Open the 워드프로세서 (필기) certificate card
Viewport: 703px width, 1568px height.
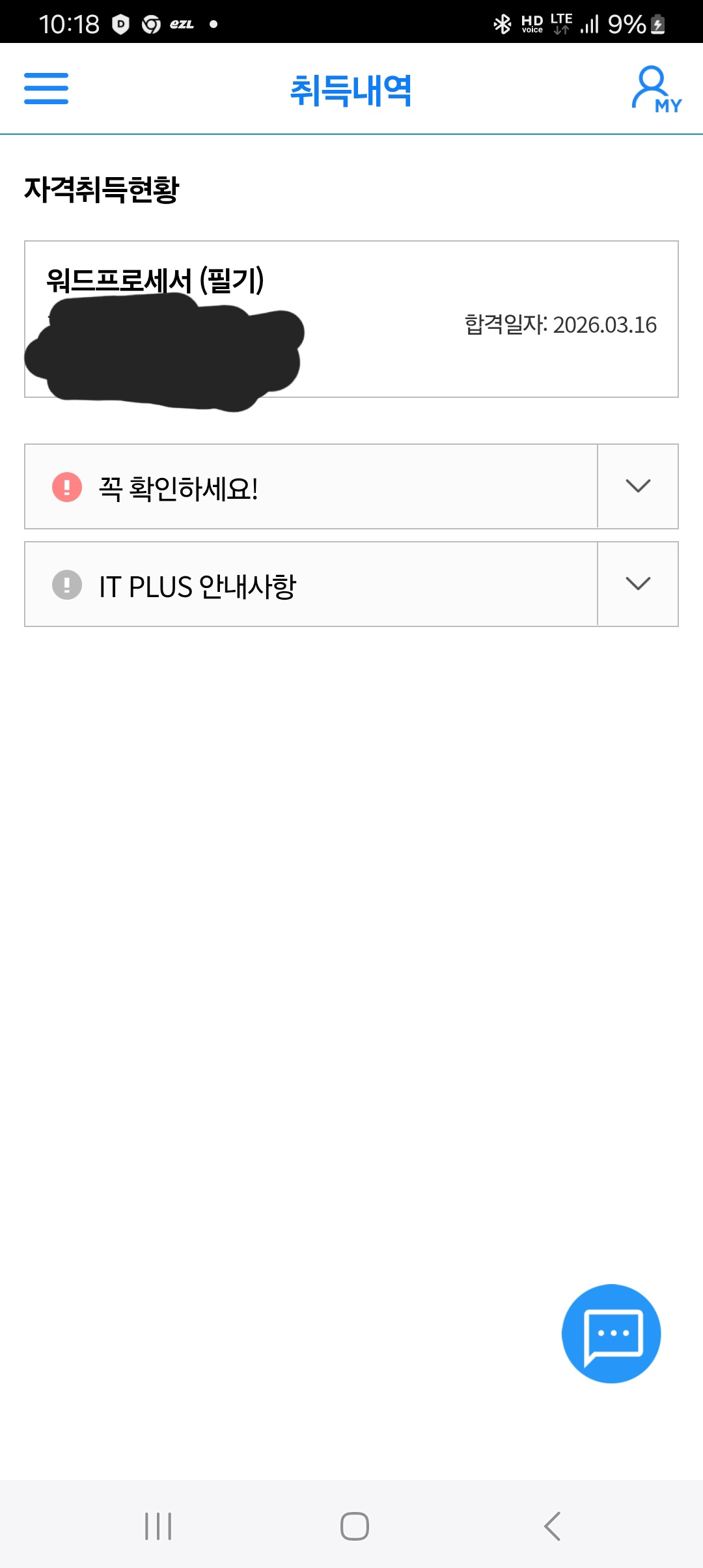click(351, 319)
